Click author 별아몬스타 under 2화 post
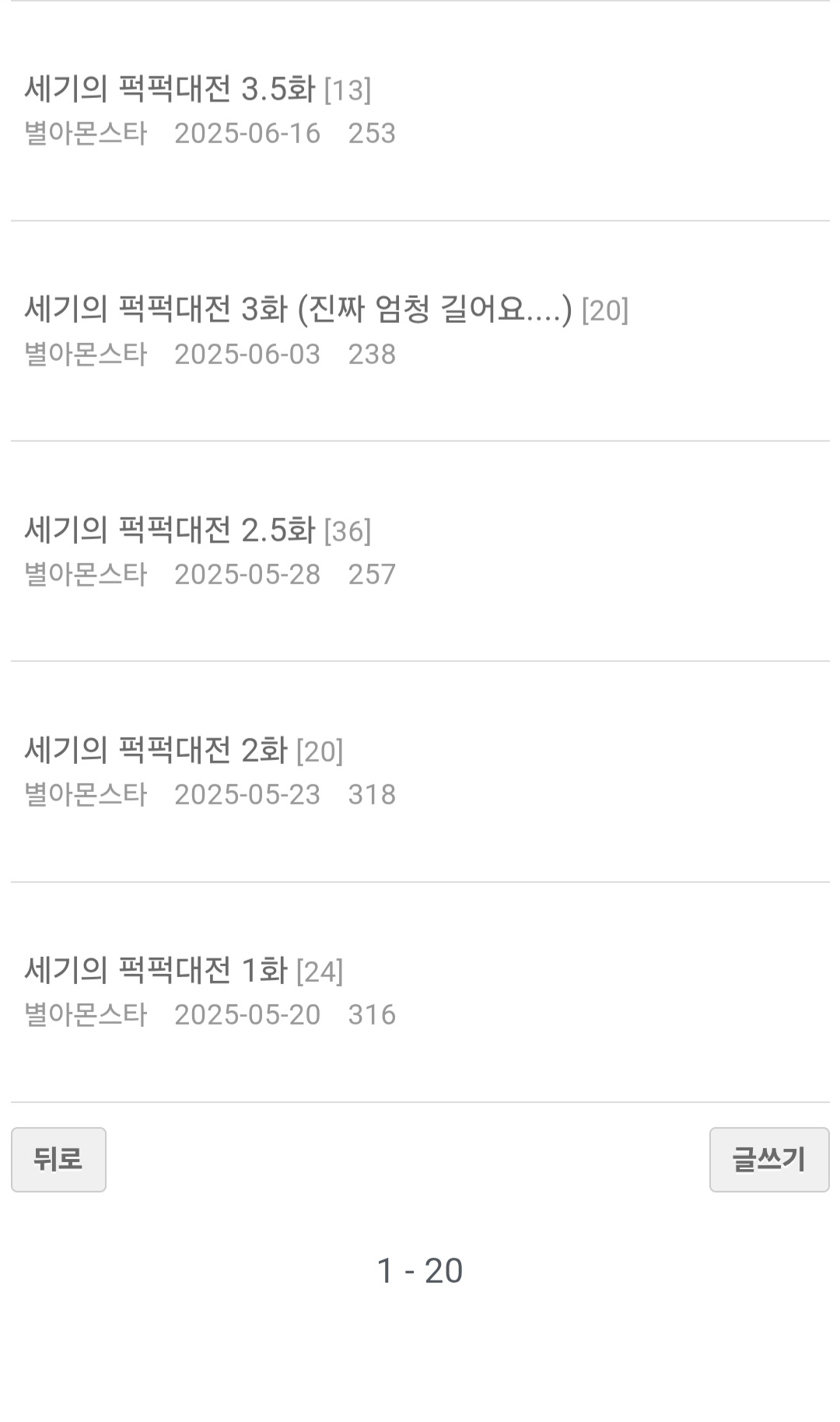Image resolution: width=840 pixels, height=1422 pixels. (86, 794)
